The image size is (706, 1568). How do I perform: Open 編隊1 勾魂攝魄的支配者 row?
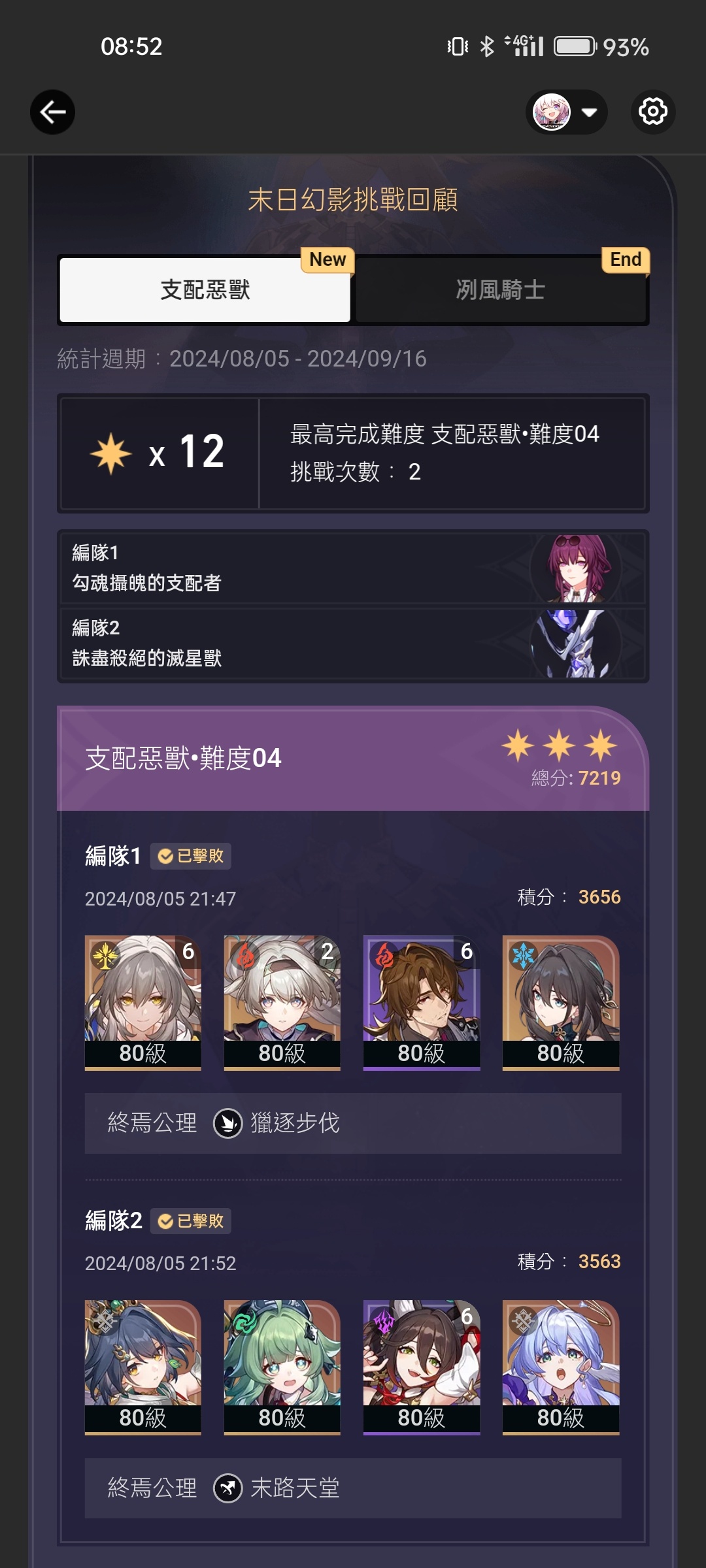[353, 568]
